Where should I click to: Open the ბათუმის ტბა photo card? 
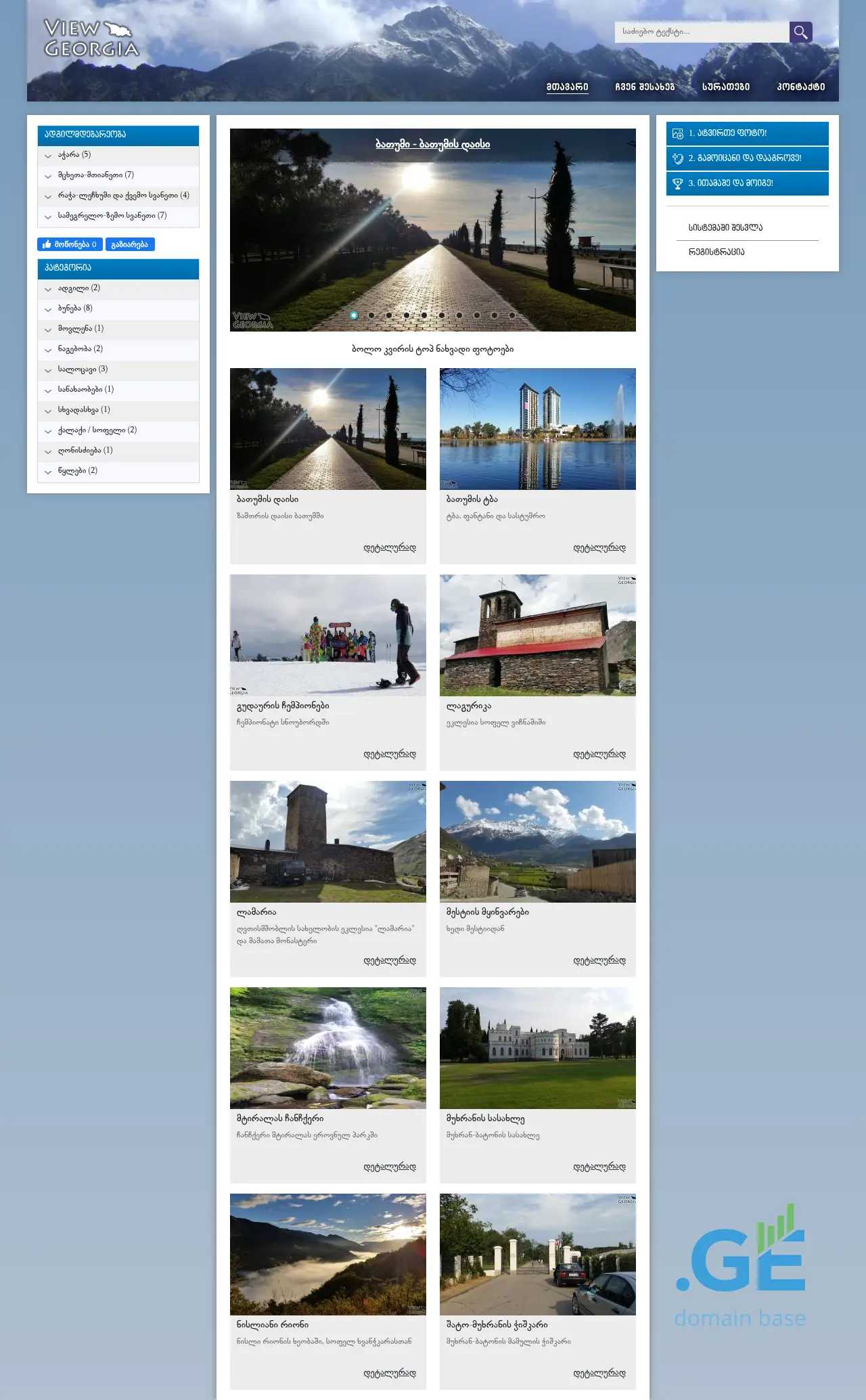(x=537, y=429)
